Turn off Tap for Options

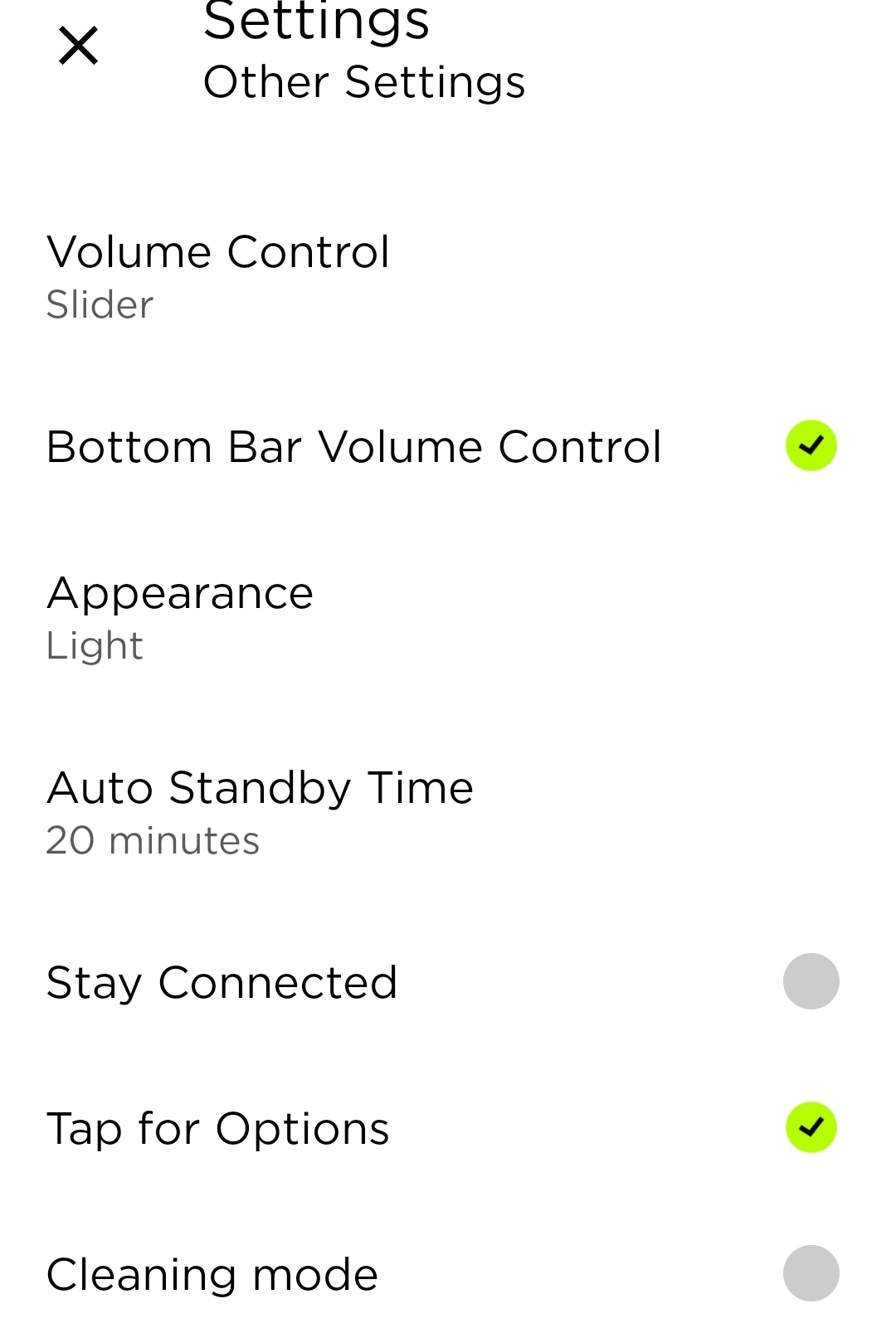point(811,1128)
